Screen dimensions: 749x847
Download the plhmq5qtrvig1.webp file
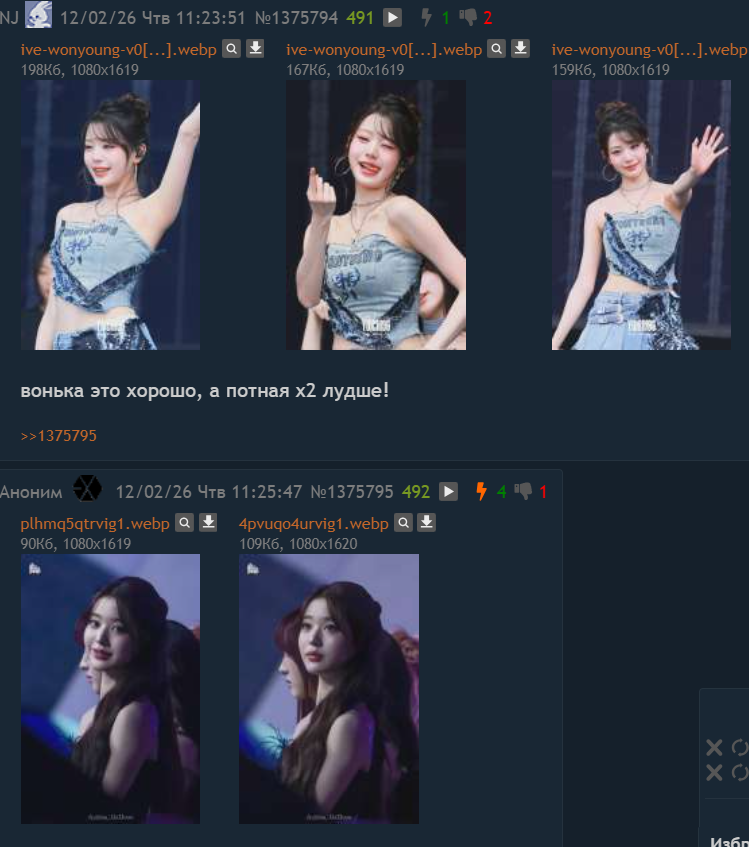(x=208, y=523)
